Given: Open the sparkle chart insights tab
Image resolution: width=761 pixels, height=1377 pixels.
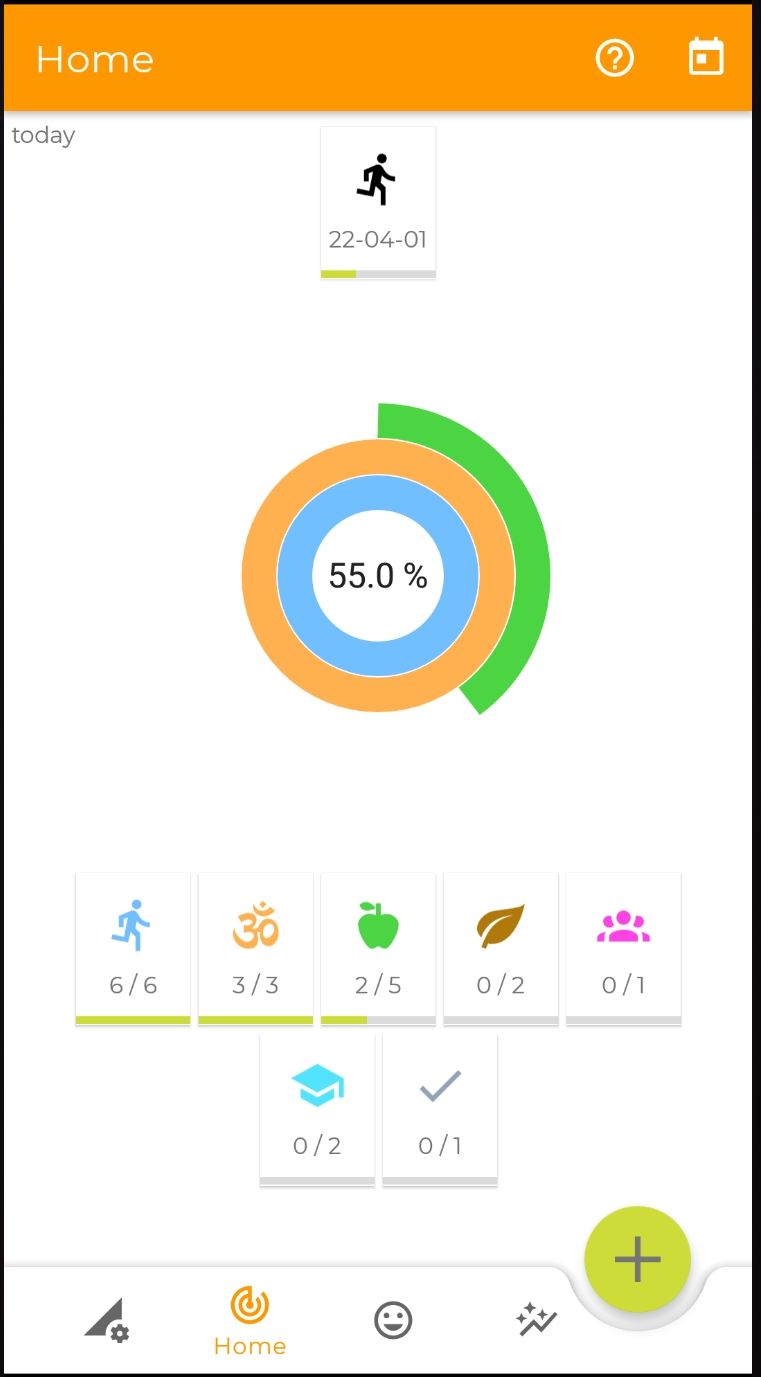Looking at the screenshot, I should tap(537, 1320).
